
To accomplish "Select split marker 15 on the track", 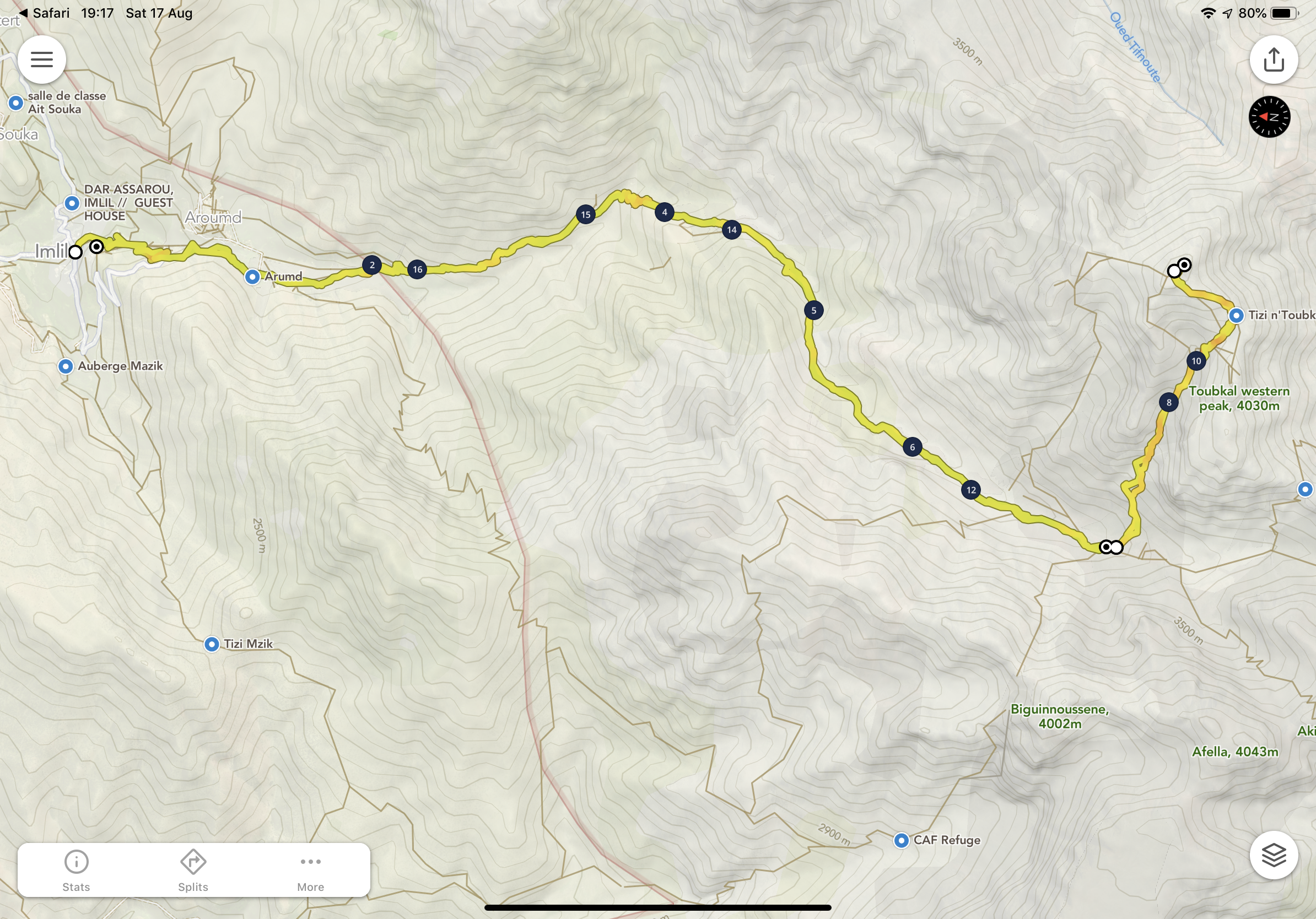I will pos(585,215).
